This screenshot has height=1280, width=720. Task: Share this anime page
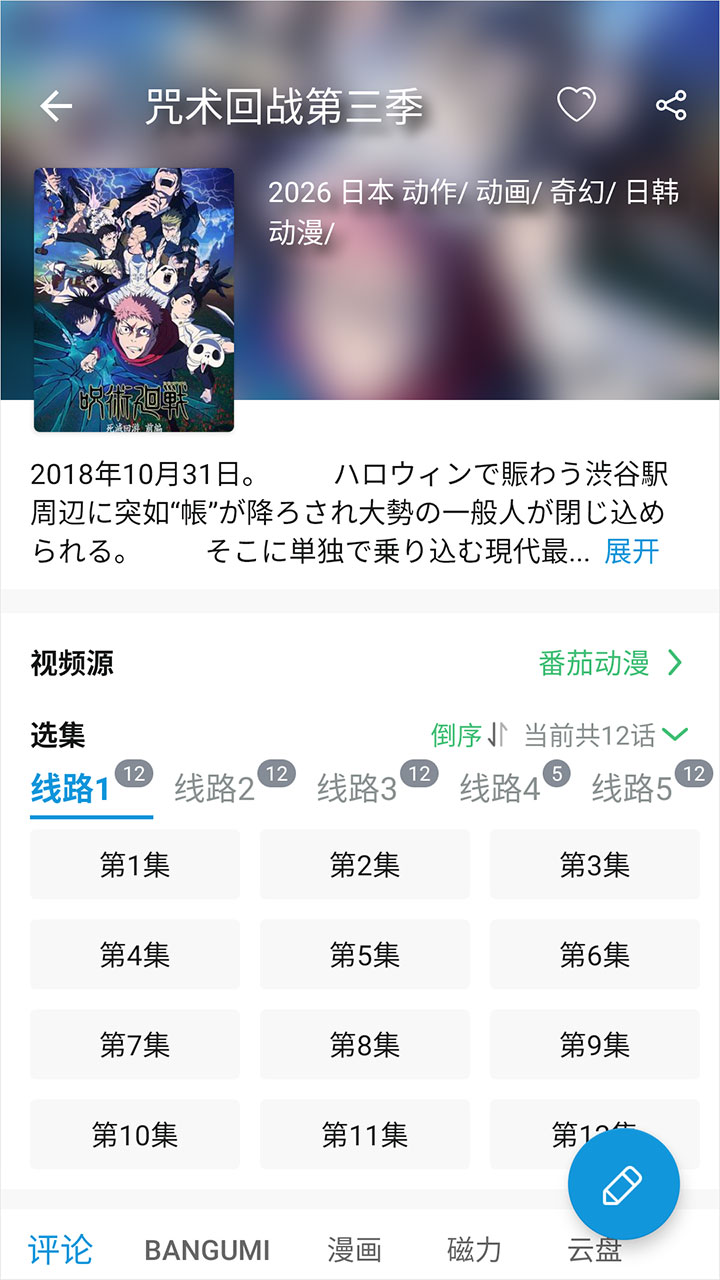coord(671,105)
